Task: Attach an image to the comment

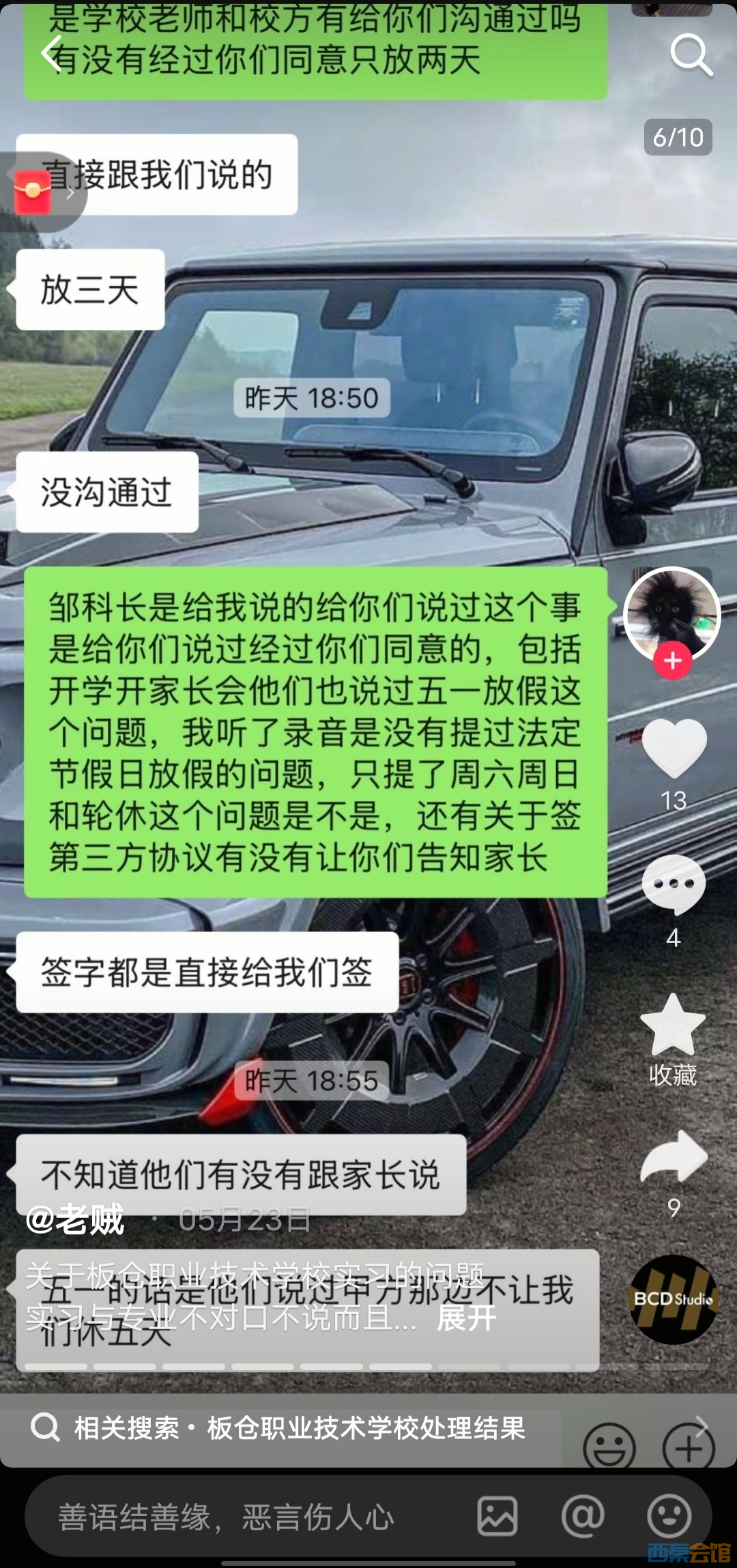Action: (497, 1516)
